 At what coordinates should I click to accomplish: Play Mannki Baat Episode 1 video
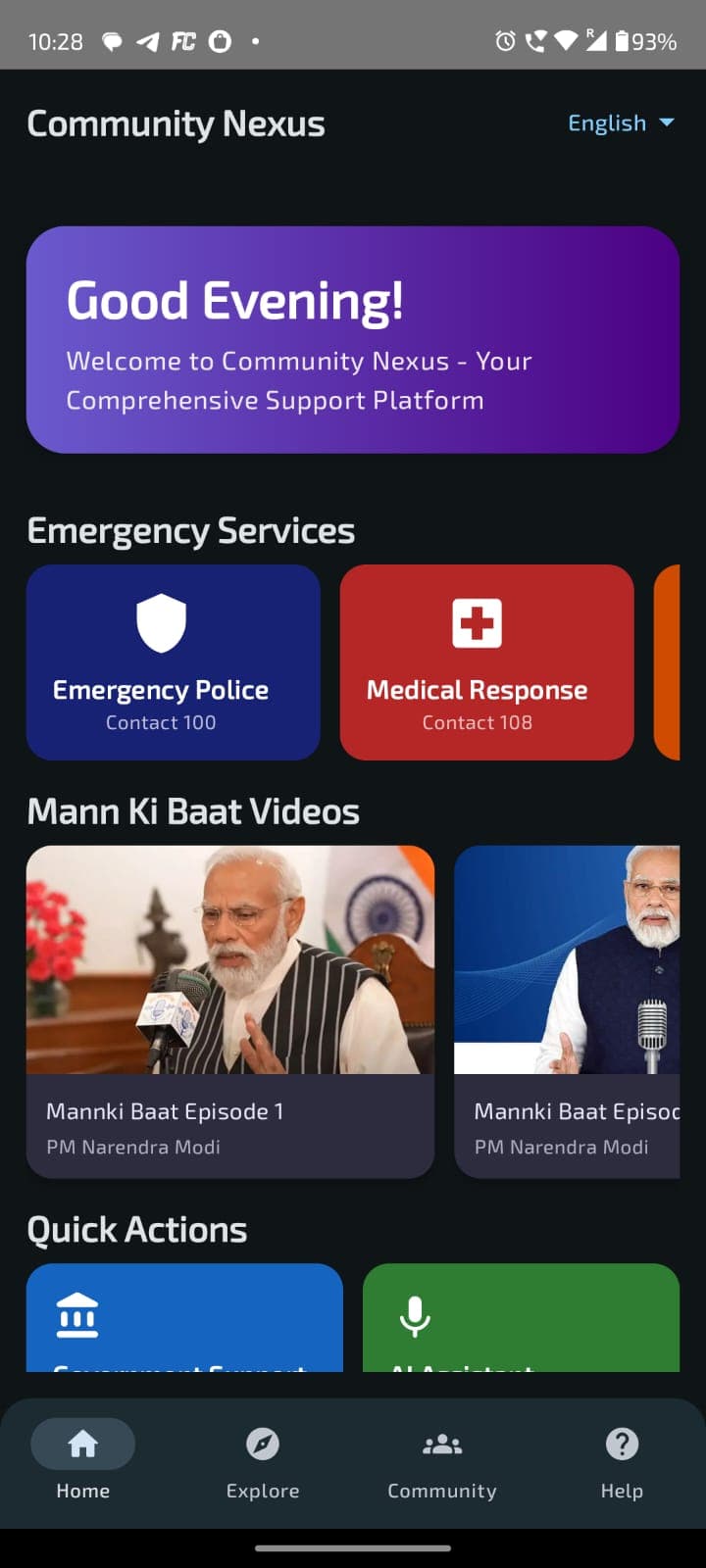229,1009
